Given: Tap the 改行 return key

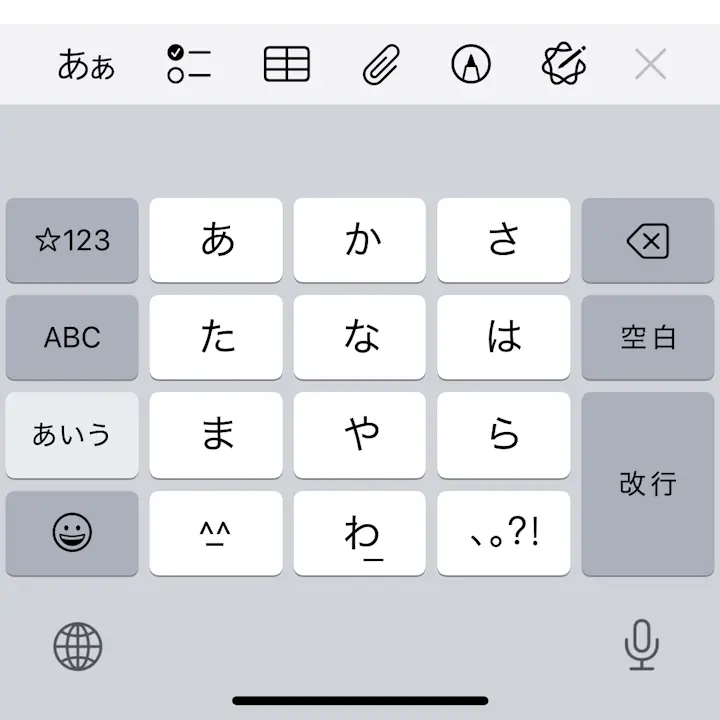Looking at the screenshot, I should click(648, 484).
